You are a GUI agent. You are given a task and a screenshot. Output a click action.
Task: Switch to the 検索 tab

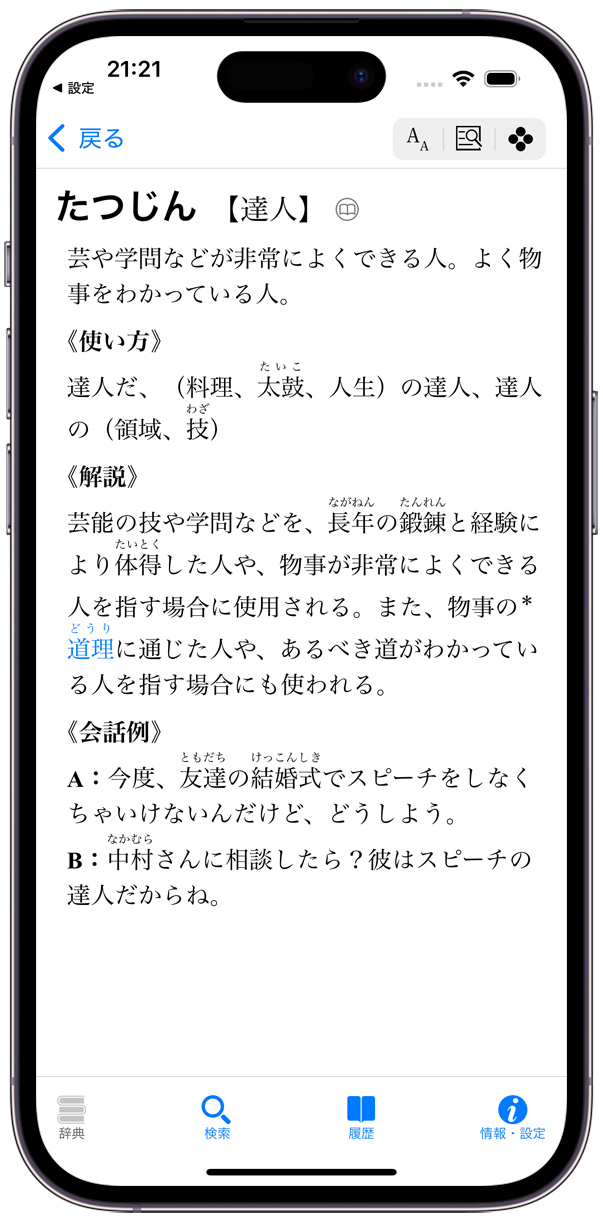point(217,1116)
